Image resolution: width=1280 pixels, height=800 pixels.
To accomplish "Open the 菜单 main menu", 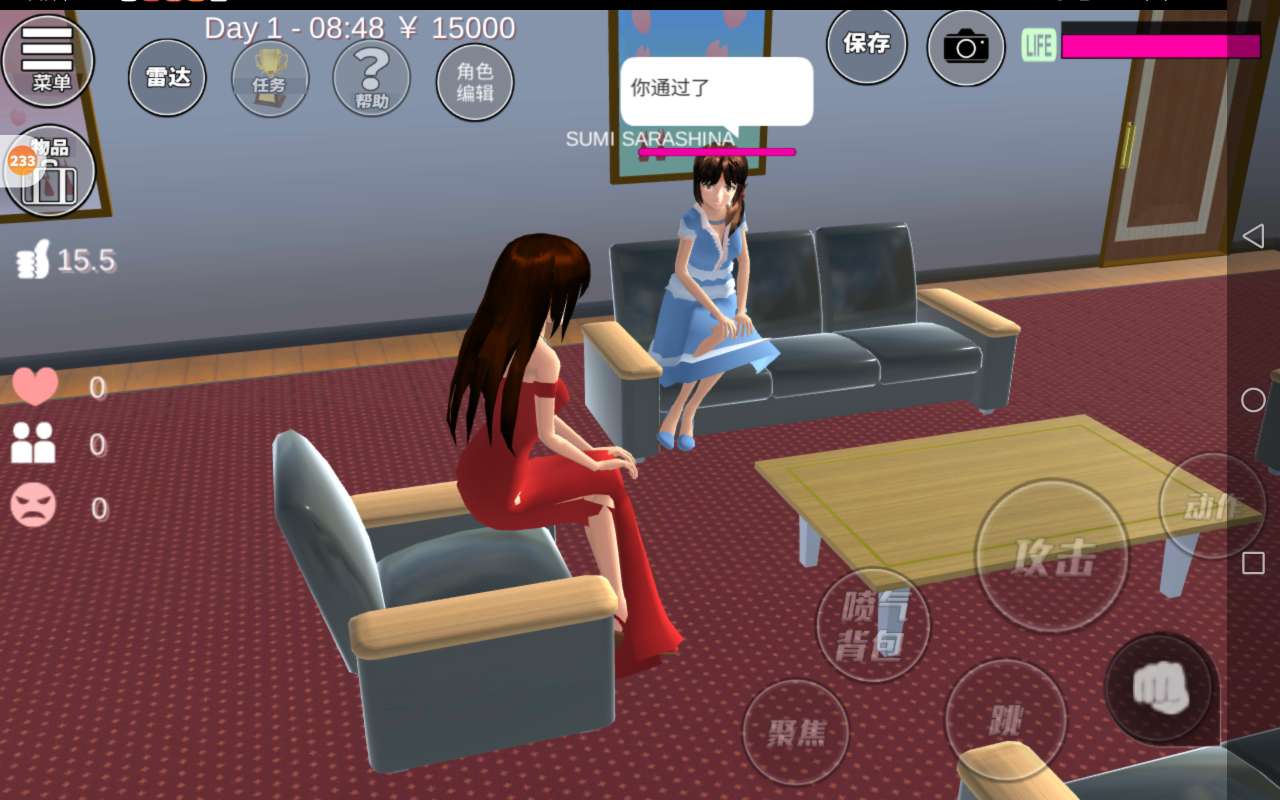I will coord(48,58).
